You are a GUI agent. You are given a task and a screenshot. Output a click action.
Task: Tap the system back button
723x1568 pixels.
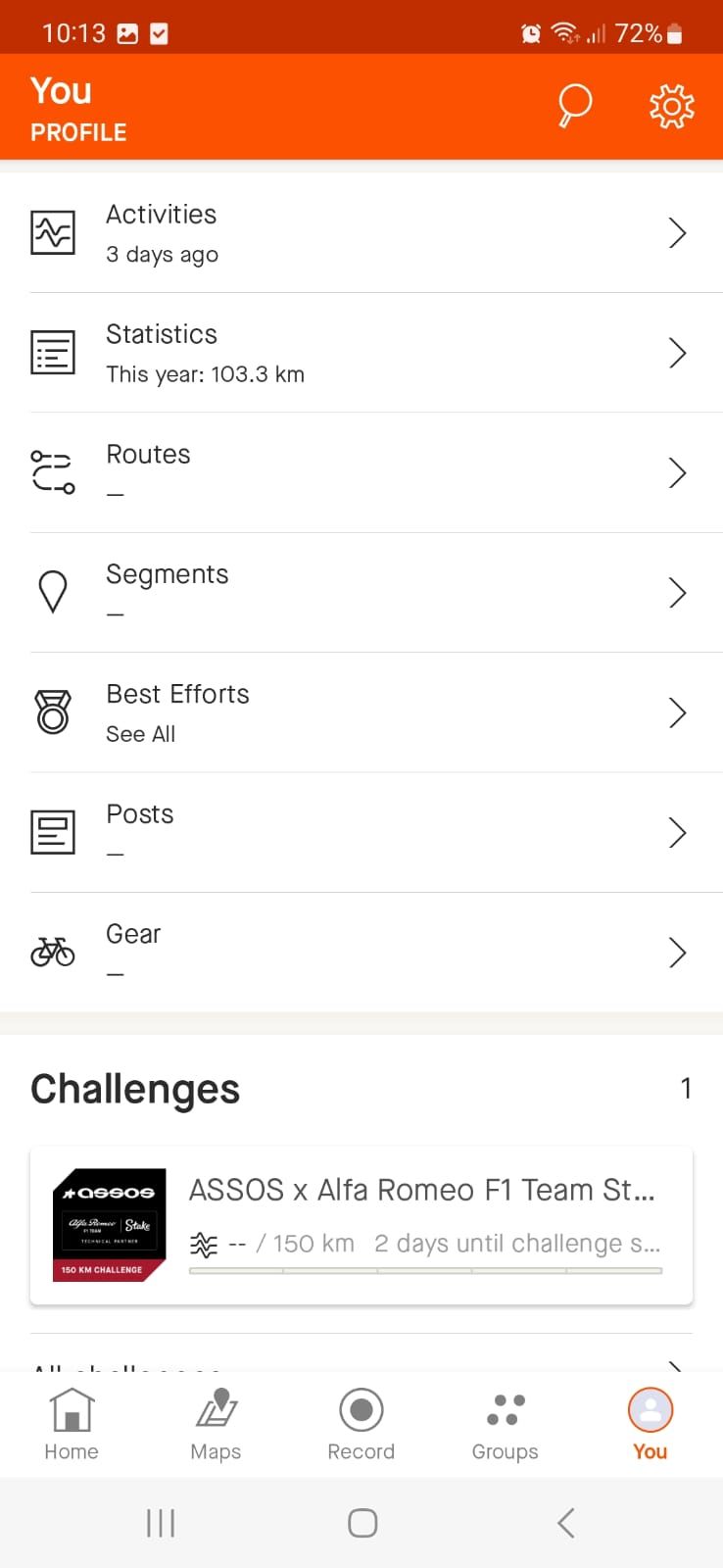click(x=565, y=1523)
